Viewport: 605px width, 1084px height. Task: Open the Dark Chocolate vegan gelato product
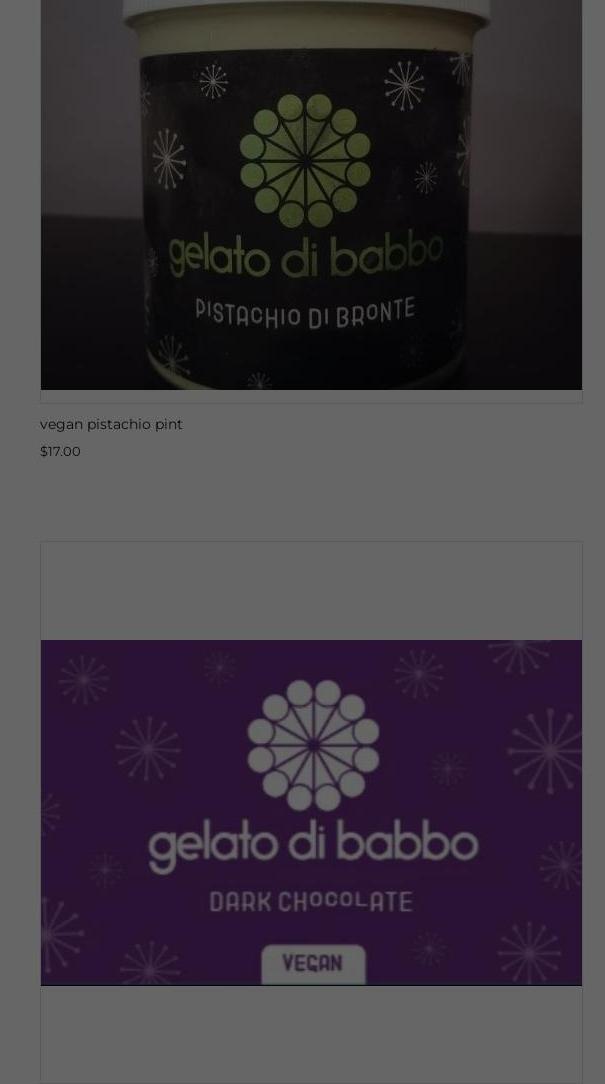311,812
